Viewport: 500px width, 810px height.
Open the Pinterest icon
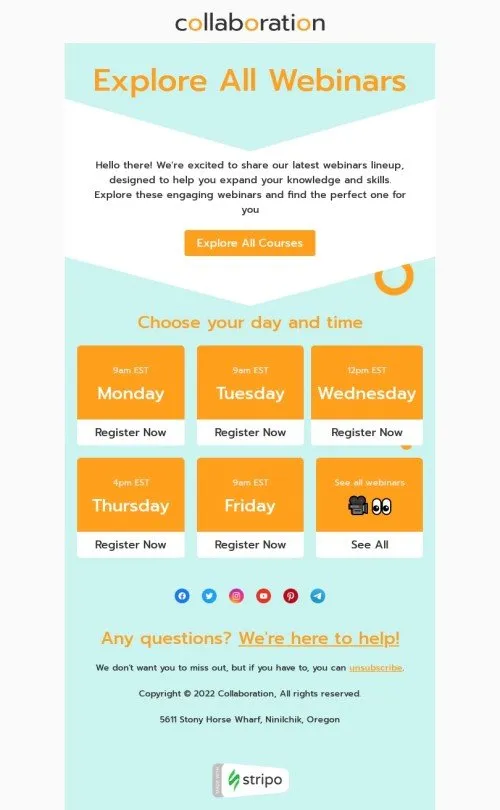tap(290, 596)
